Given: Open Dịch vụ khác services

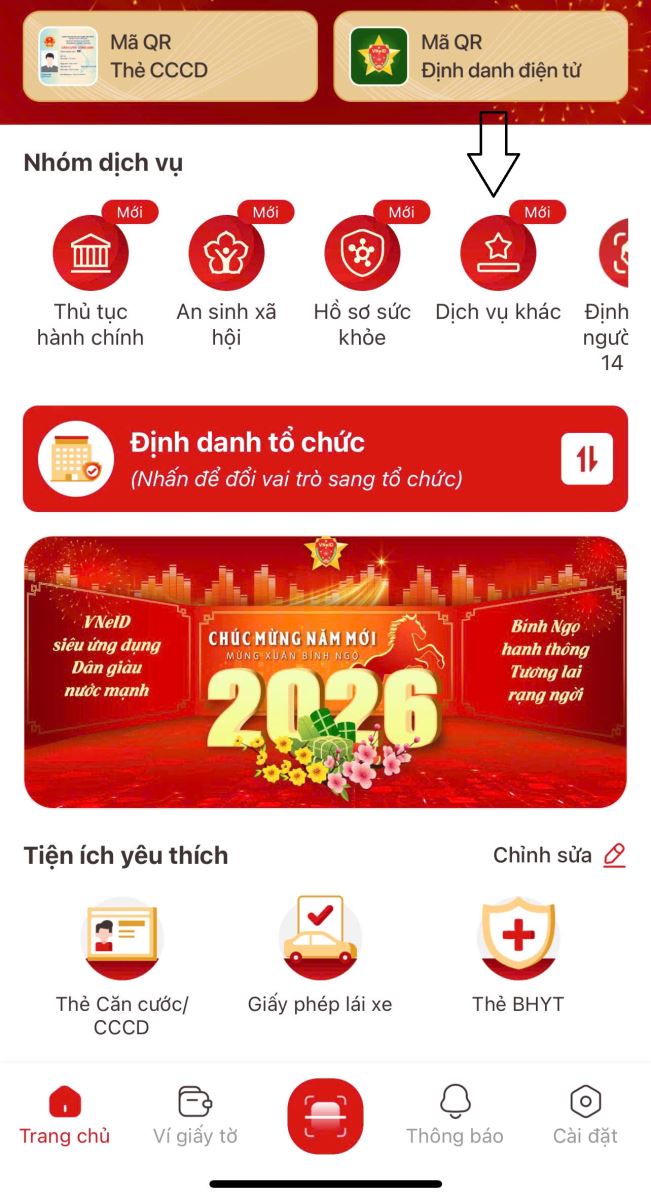Looking at the screenshot, I should [498, 253].
